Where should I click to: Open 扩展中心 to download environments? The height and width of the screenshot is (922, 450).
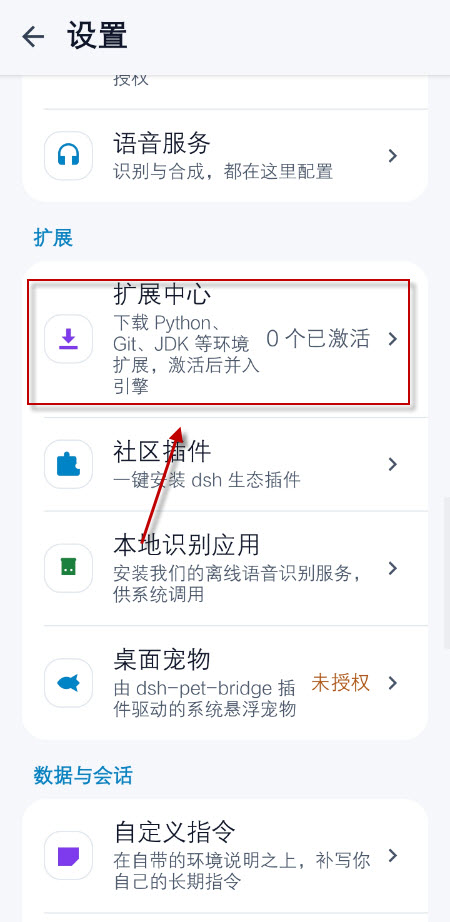coord(225,340)
